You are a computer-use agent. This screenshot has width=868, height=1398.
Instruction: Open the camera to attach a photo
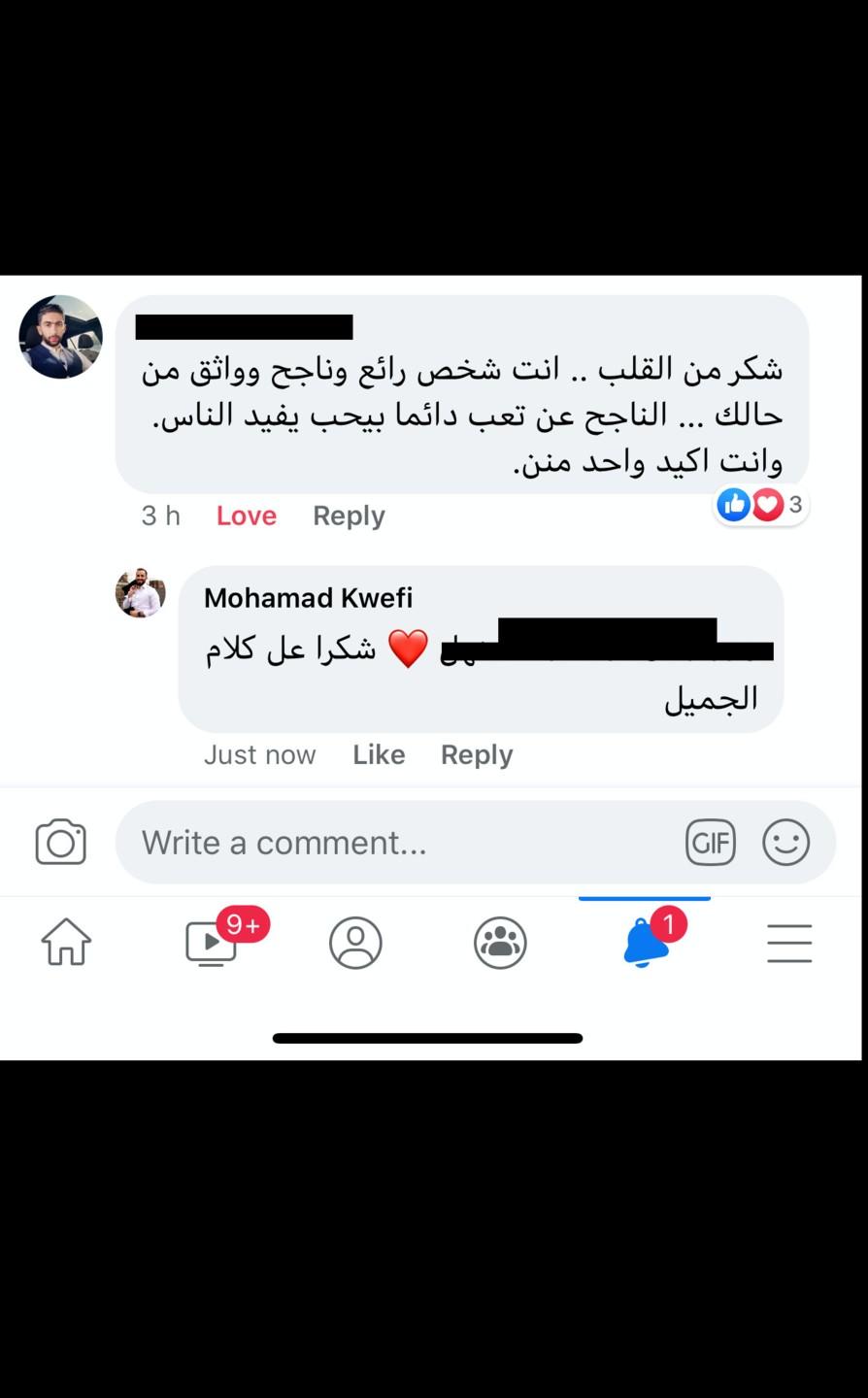pyautogui.click(x=60, y=842)
